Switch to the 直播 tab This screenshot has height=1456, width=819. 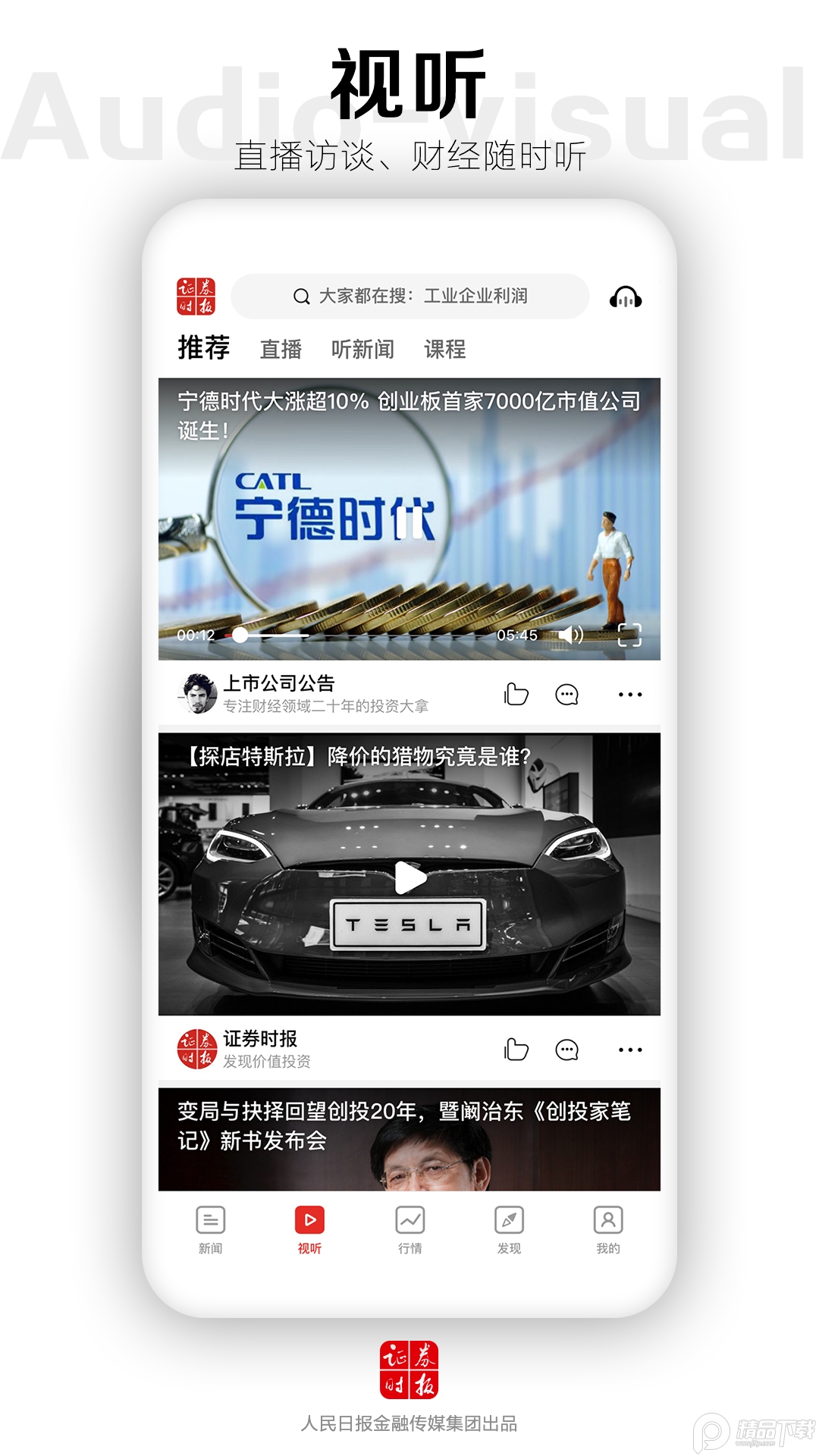tap(281, 349)
